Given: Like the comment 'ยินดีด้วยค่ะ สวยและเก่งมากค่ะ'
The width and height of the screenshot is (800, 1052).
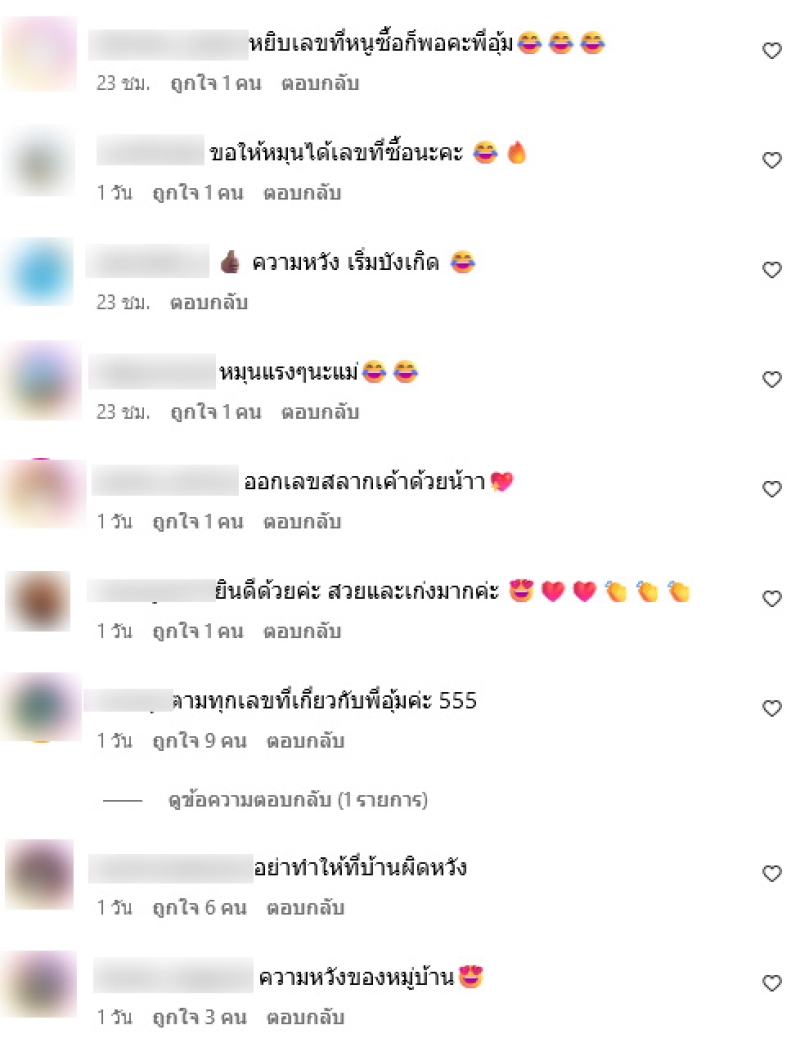Looking at the screenshot, I should coord(772,598).
